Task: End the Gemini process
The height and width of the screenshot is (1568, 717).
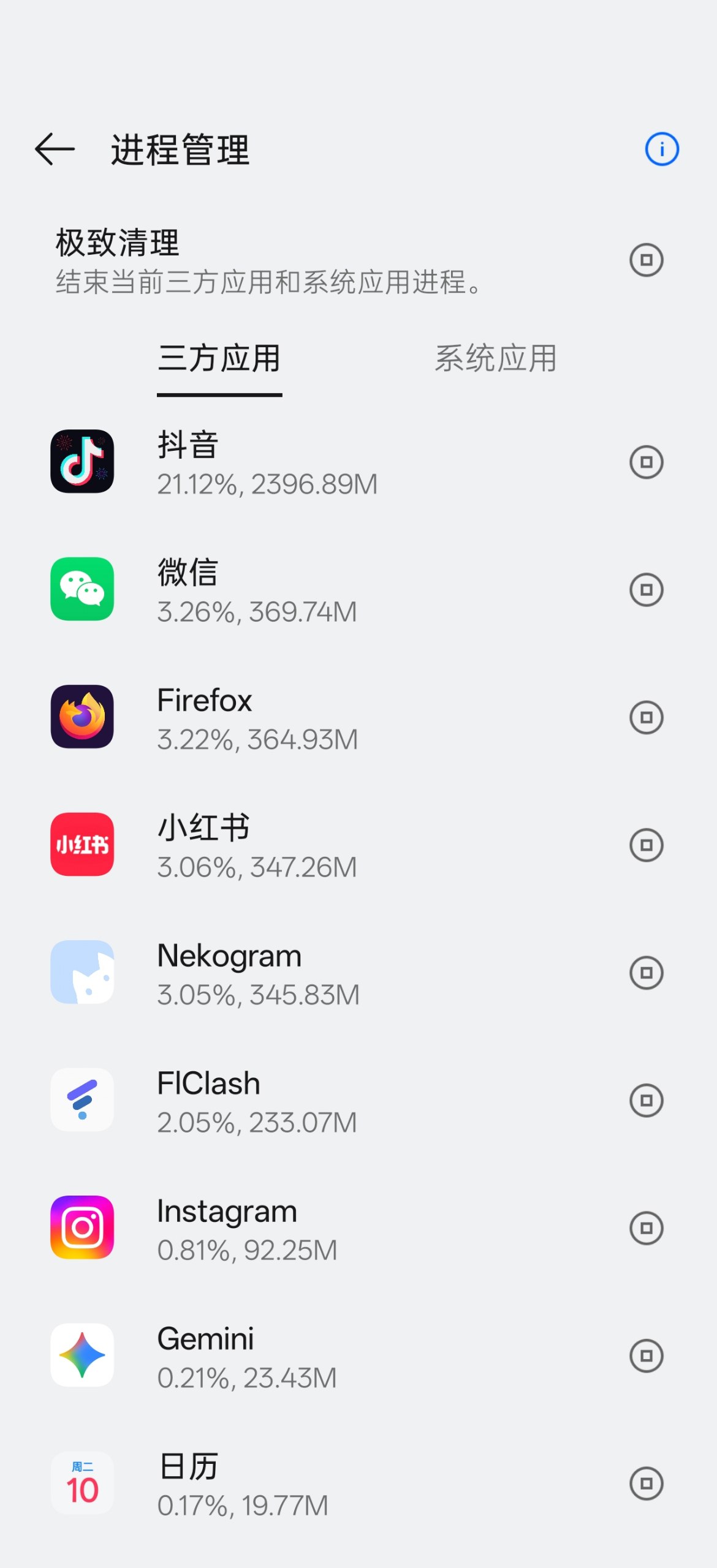Action: pos(646,1355)
